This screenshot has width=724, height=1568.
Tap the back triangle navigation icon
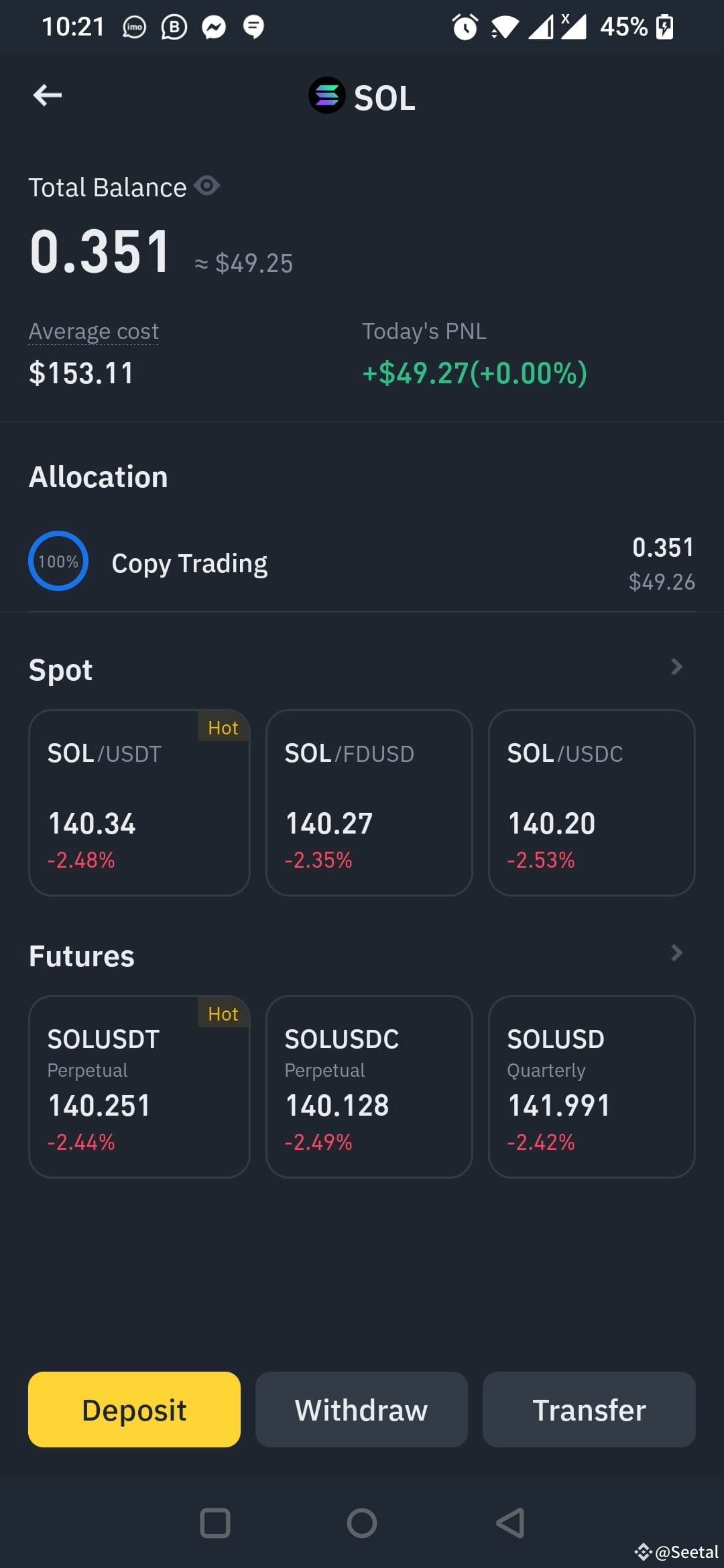pos(509,1524)
